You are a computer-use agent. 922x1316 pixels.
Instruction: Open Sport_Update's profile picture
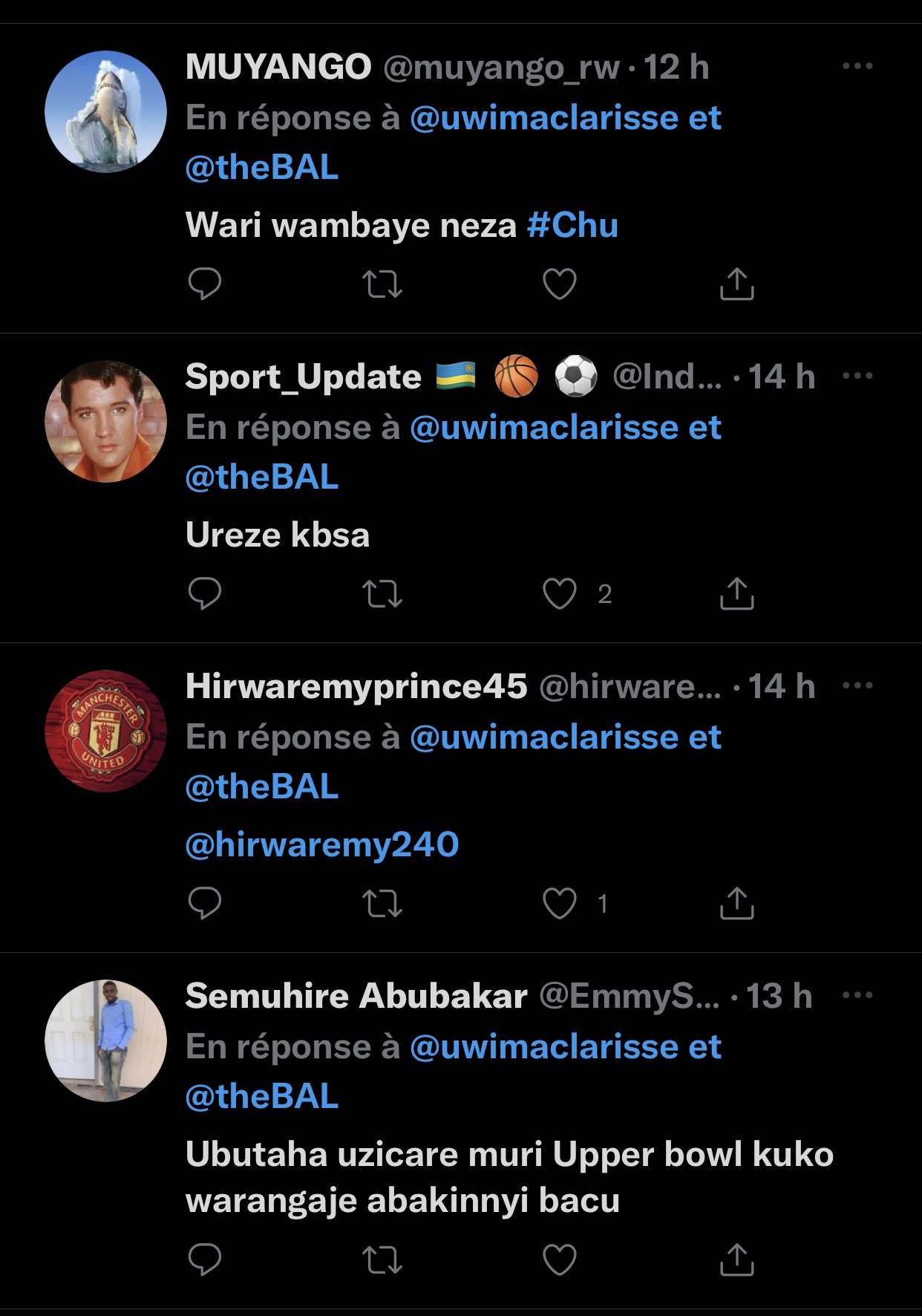tap(105, 422)
